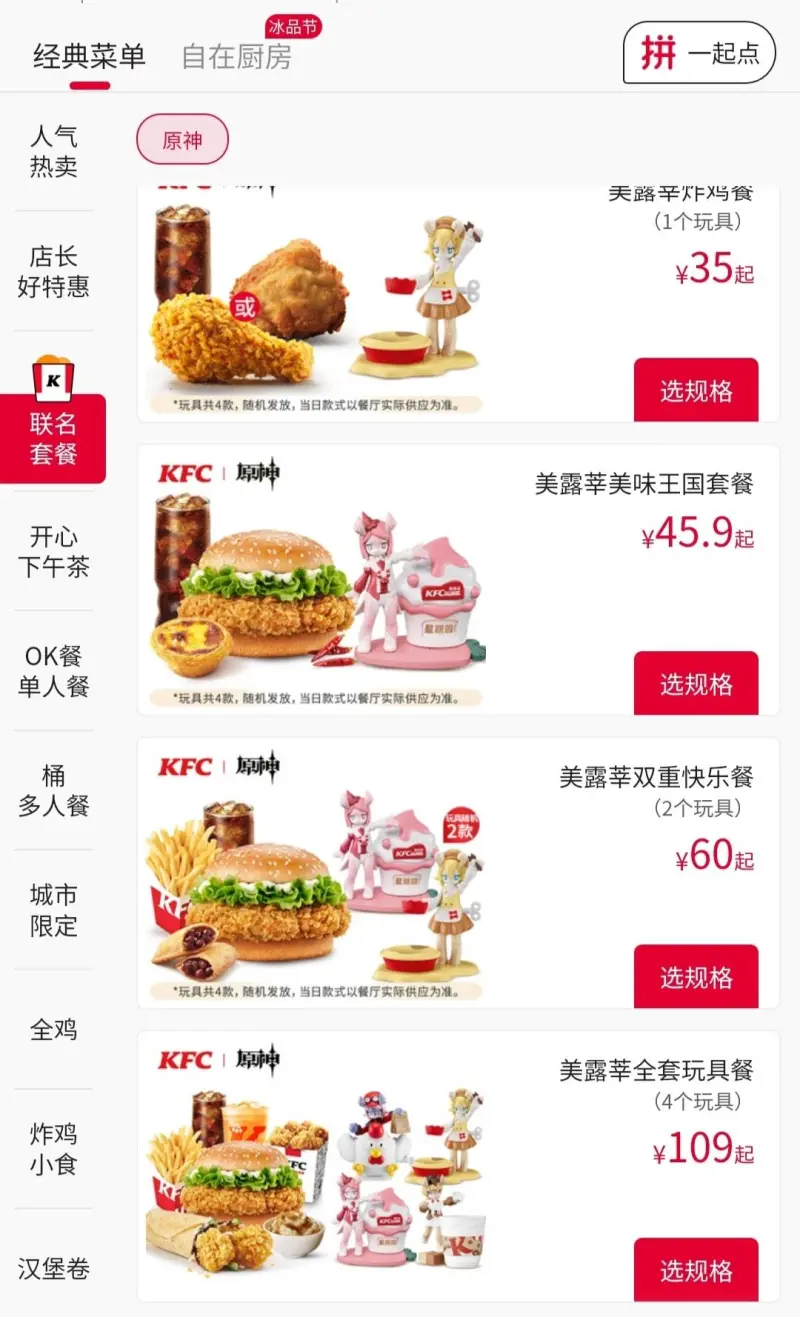
Task: Switch to 人气热卖 category
Action: (53, 148)
